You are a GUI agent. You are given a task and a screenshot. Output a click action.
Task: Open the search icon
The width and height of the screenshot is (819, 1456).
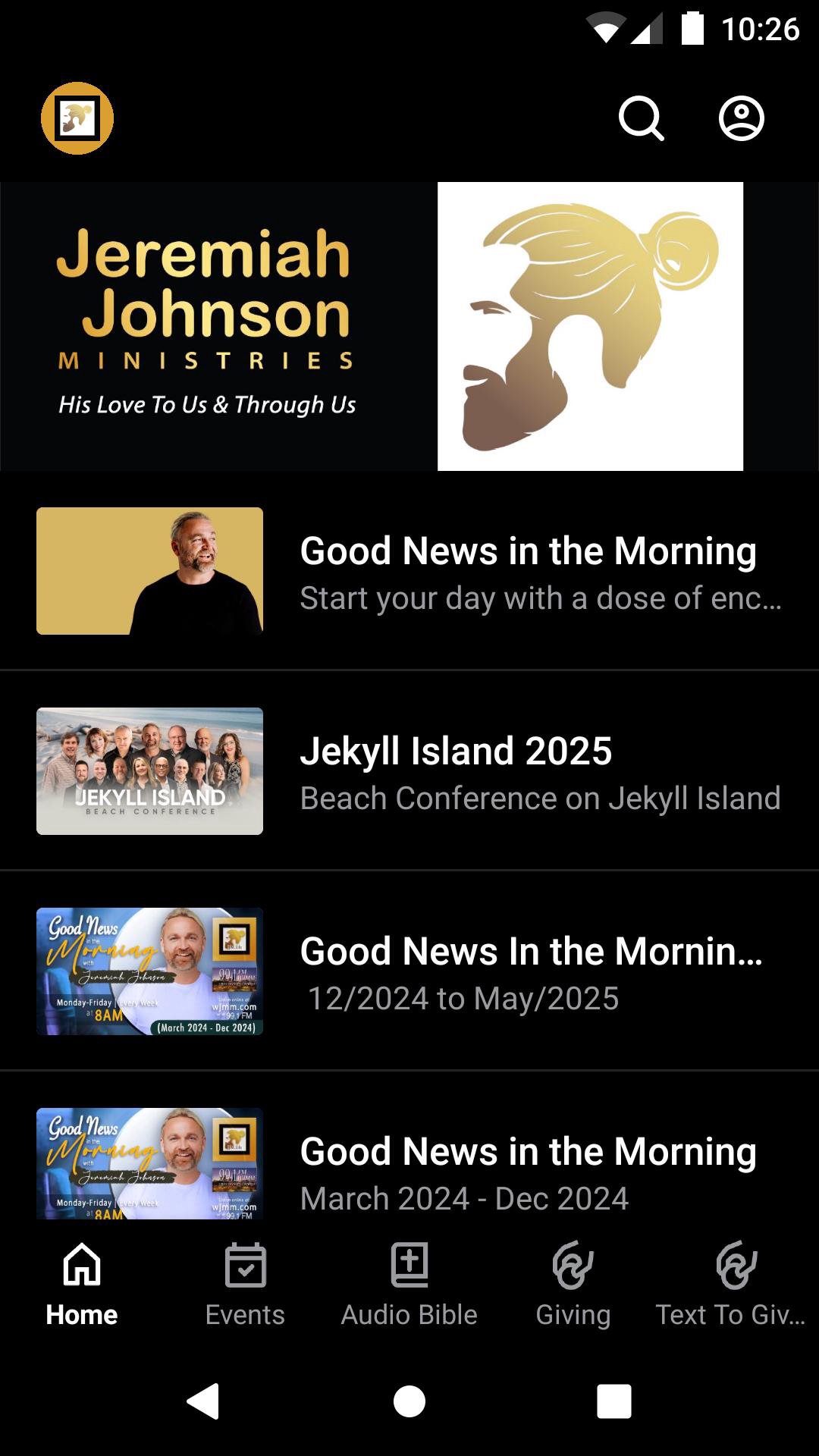click(642, 118)
